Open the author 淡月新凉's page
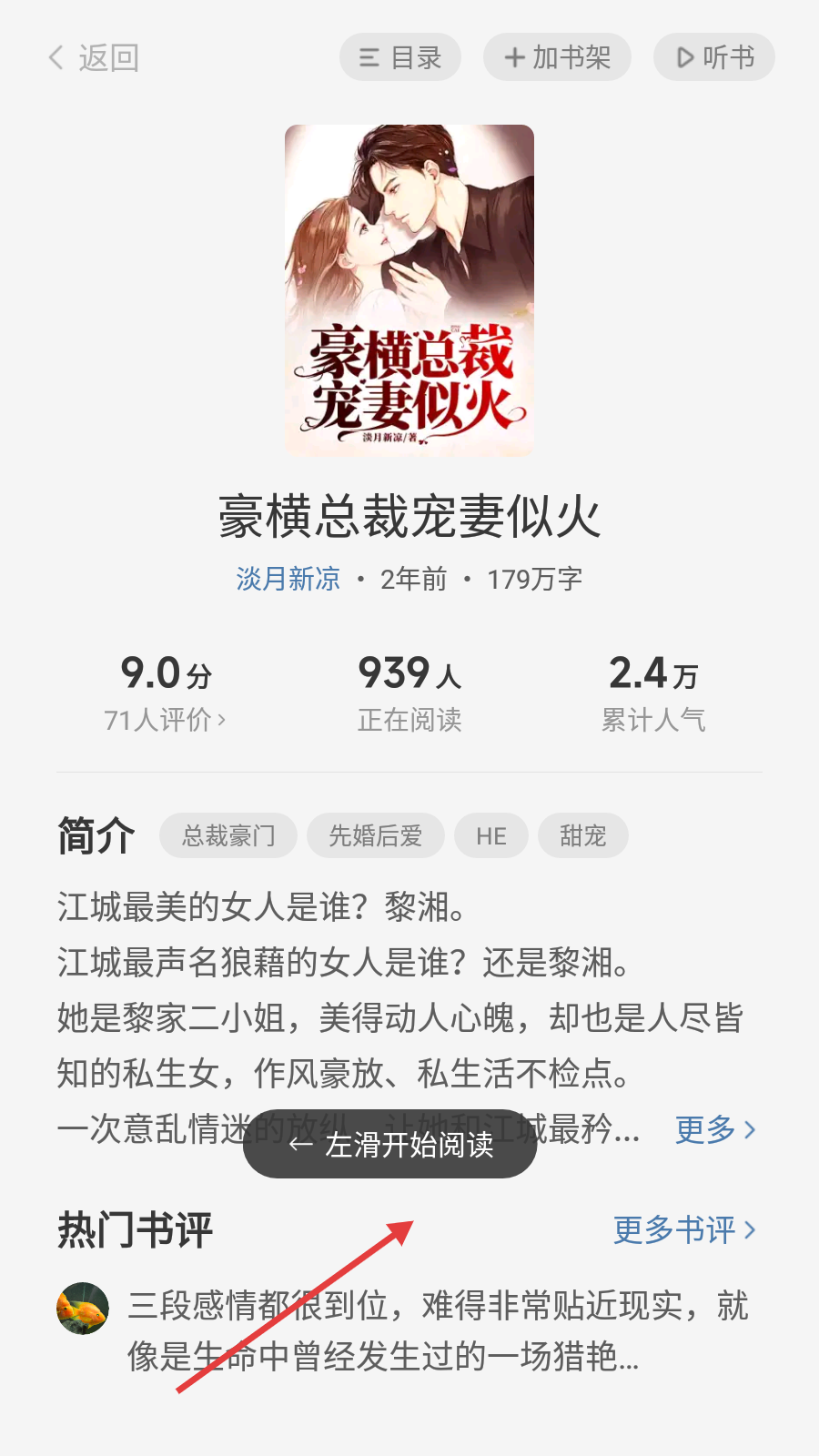 pyautogui.click(x=288, y=579)
